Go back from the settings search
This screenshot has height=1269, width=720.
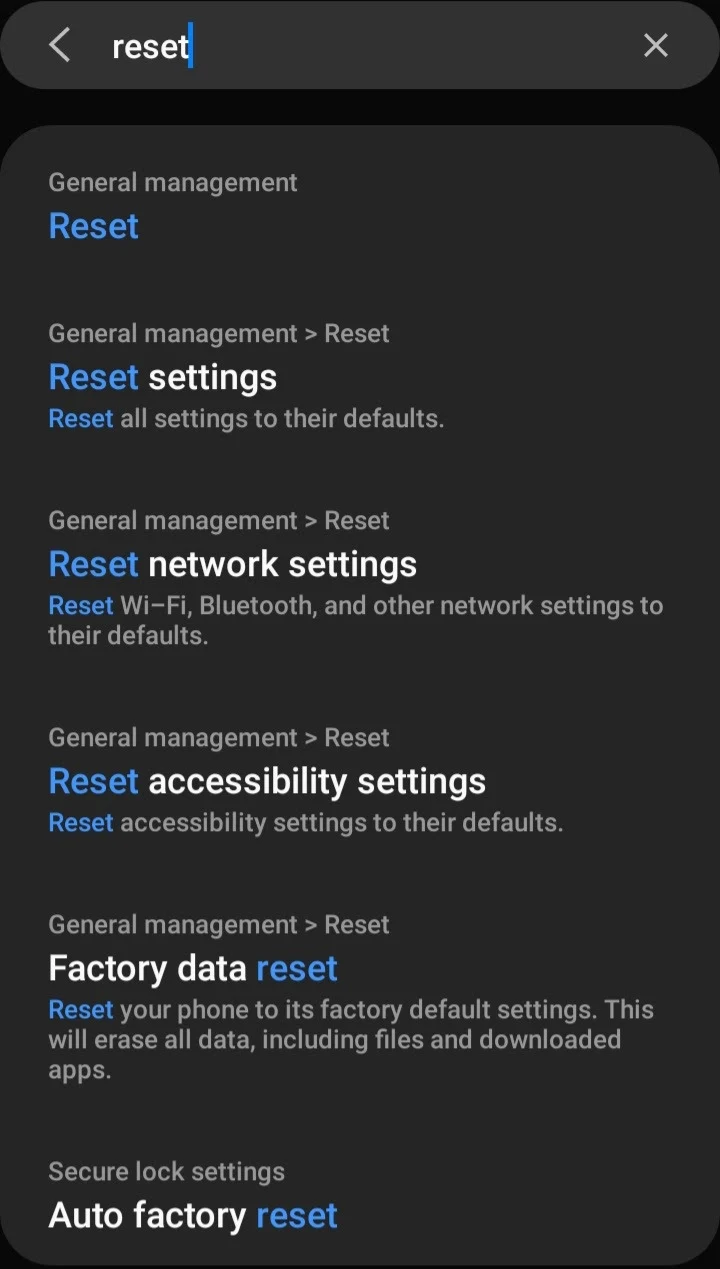point(59,45)
